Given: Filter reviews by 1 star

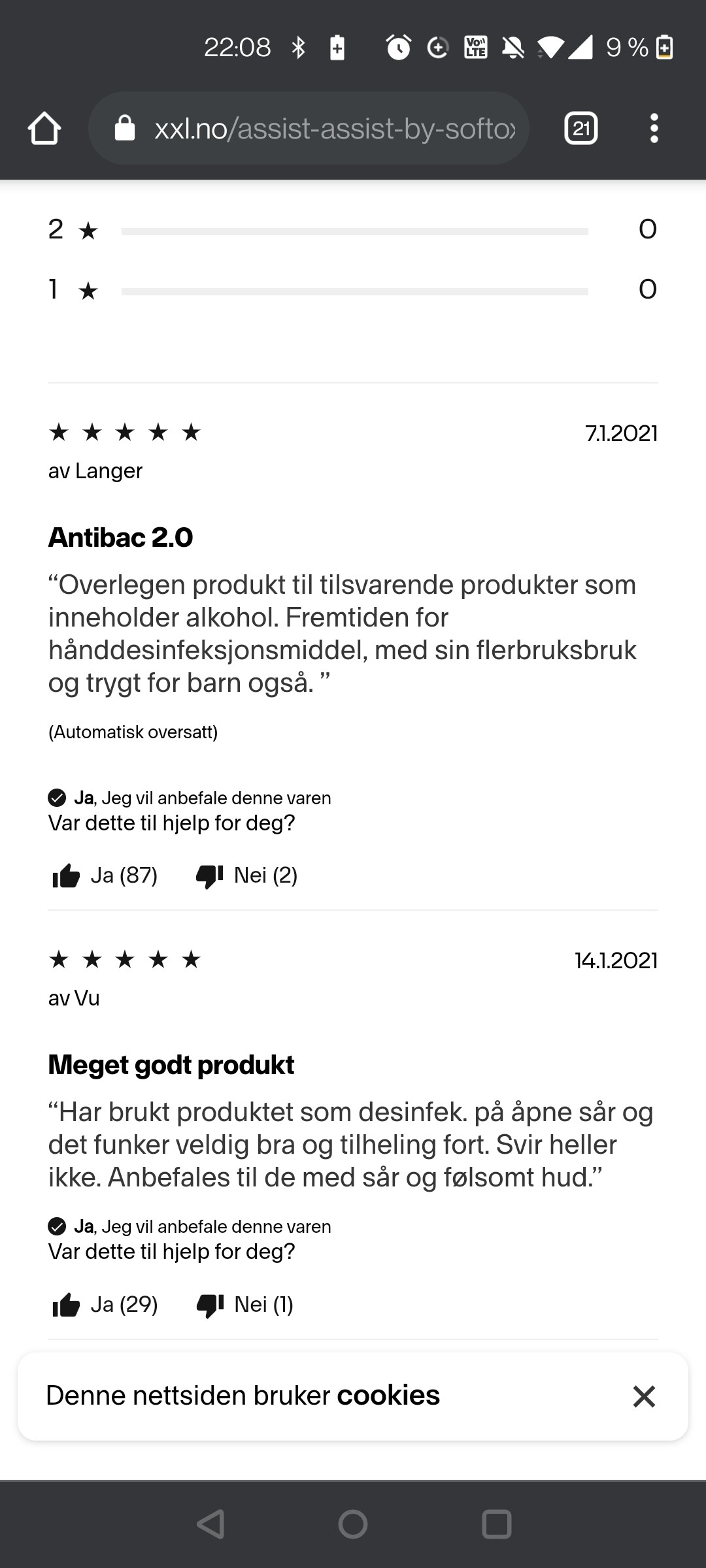Looking at the screenshot, I should click(x=353, y=289).
